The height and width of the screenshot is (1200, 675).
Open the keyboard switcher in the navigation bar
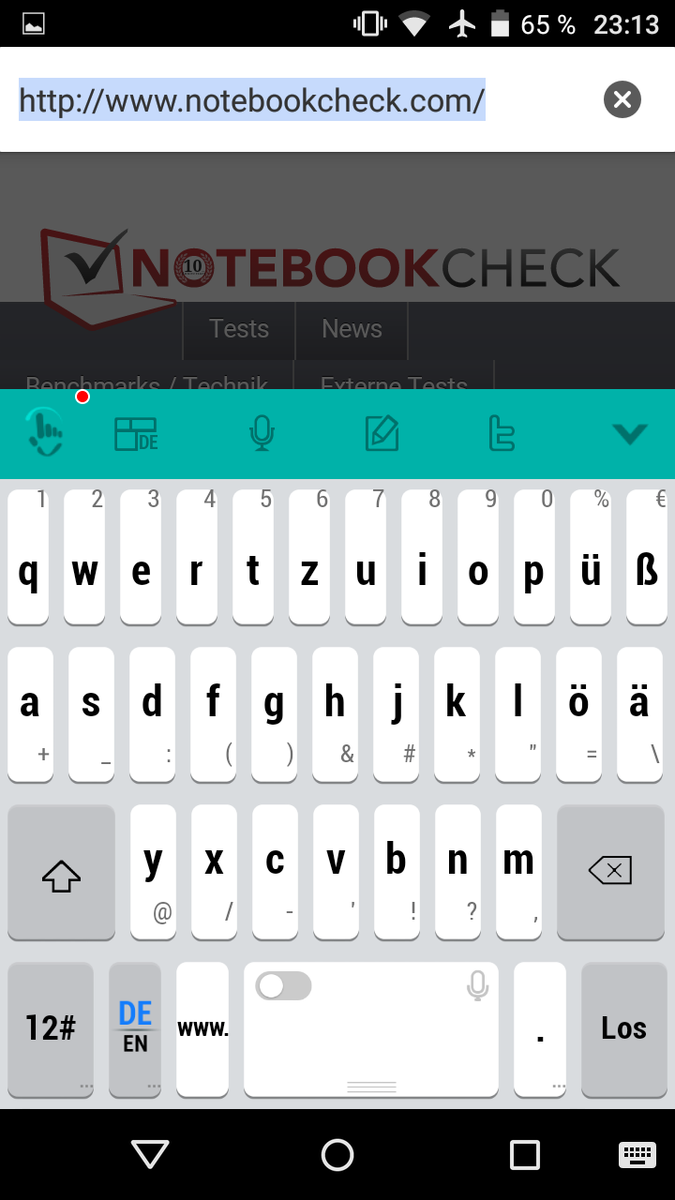[637, 1155]
